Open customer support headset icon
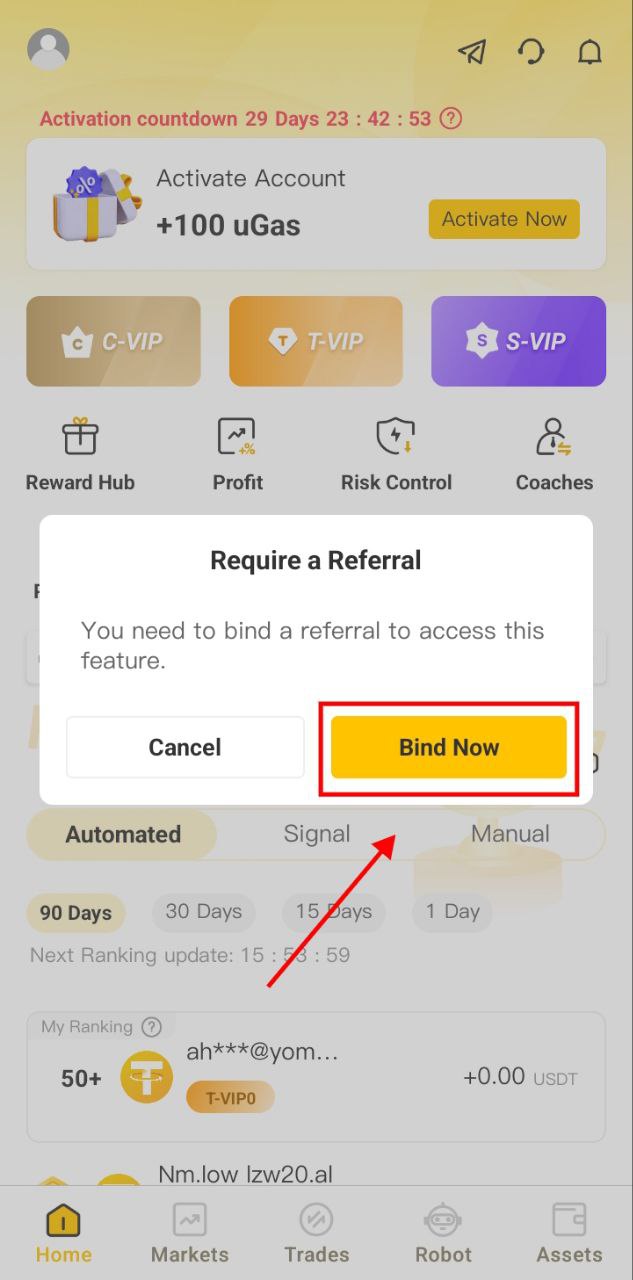The image size is (633, 1280). click(x=531, y=51)
